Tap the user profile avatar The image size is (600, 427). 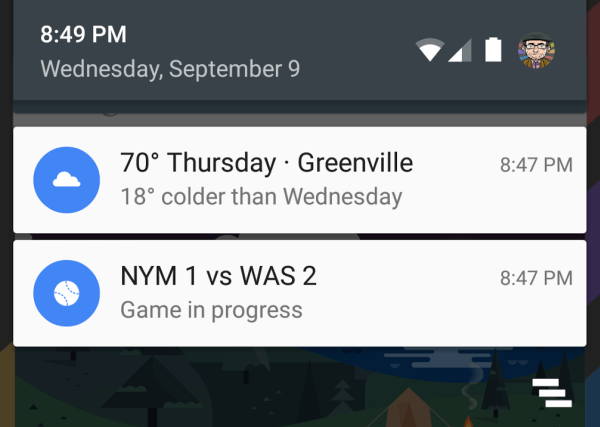point(537,51)
